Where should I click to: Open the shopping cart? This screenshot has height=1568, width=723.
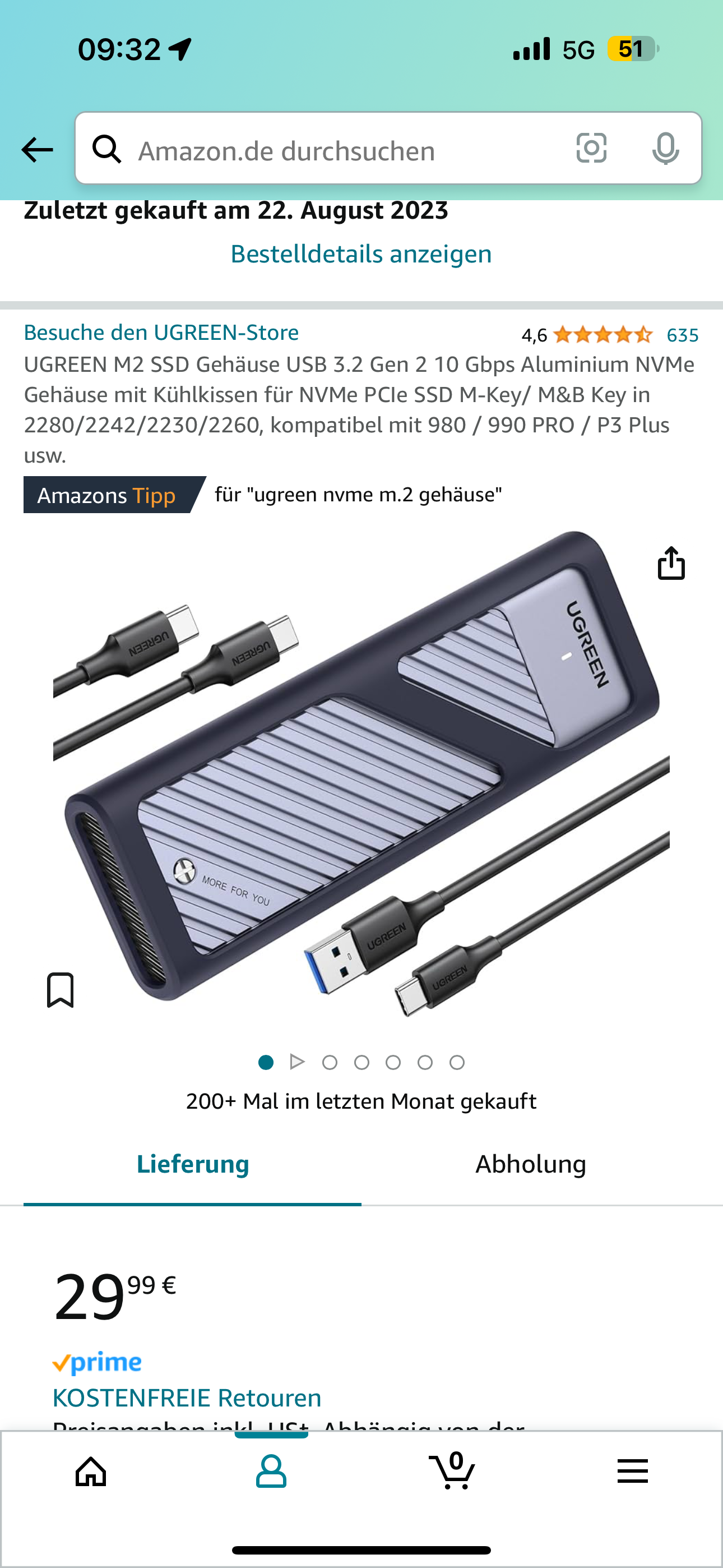[452, 1472]
